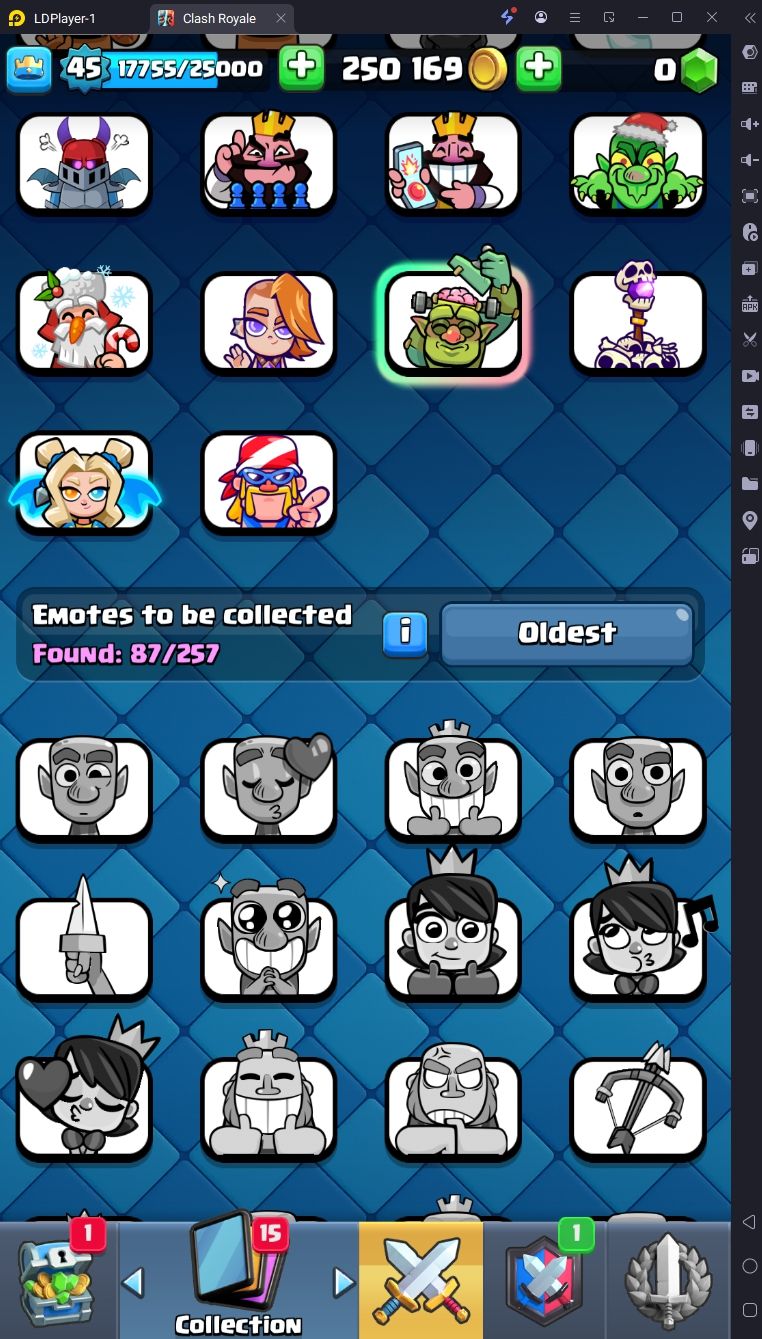This screenshot has width=762, height=1339.
Task: Open emotes info button
Action: pyautogui.click(x=405, y=634)
